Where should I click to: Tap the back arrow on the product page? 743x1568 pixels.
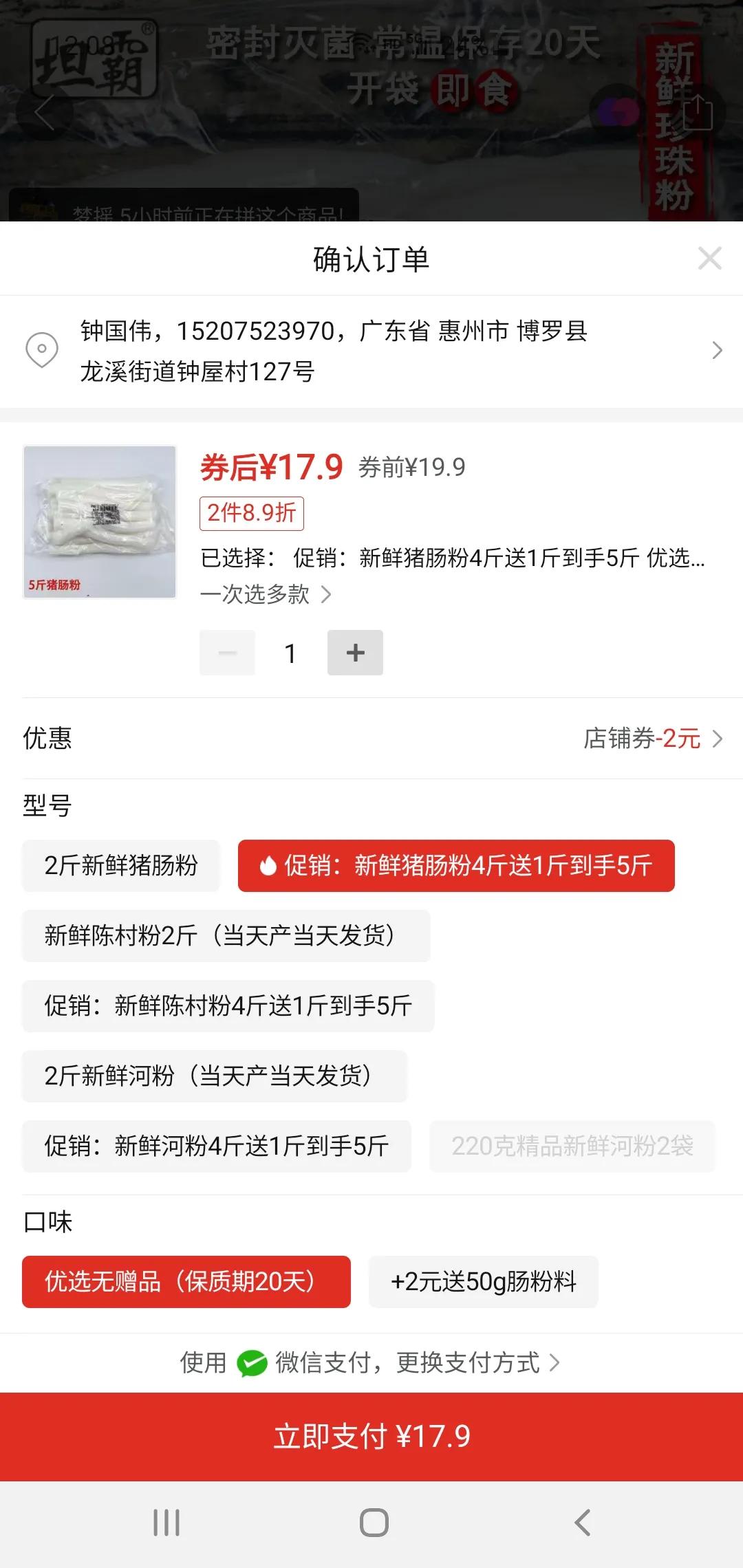click(x=43, y=112)
